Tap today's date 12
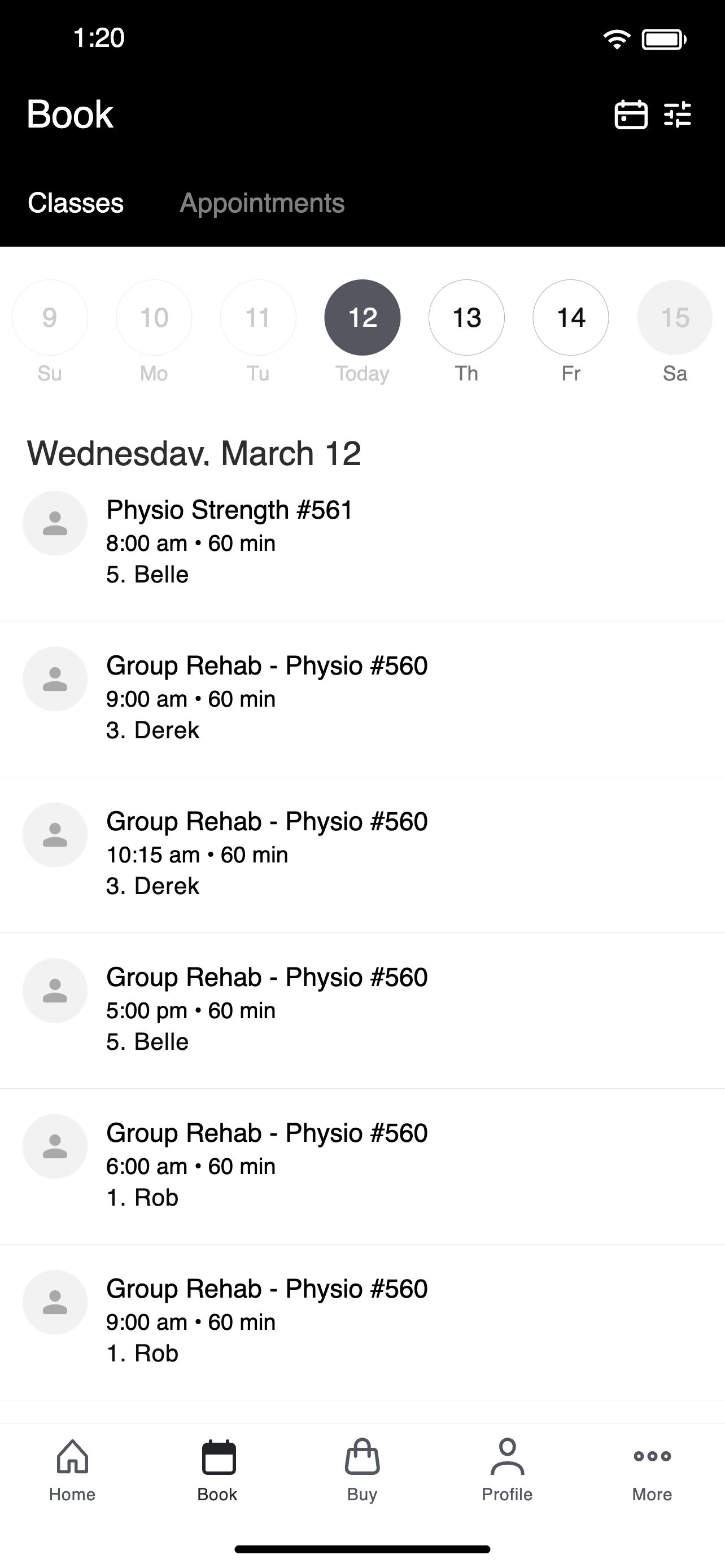This screenshot has width=725, height=1568. click(x=362, y=317)
